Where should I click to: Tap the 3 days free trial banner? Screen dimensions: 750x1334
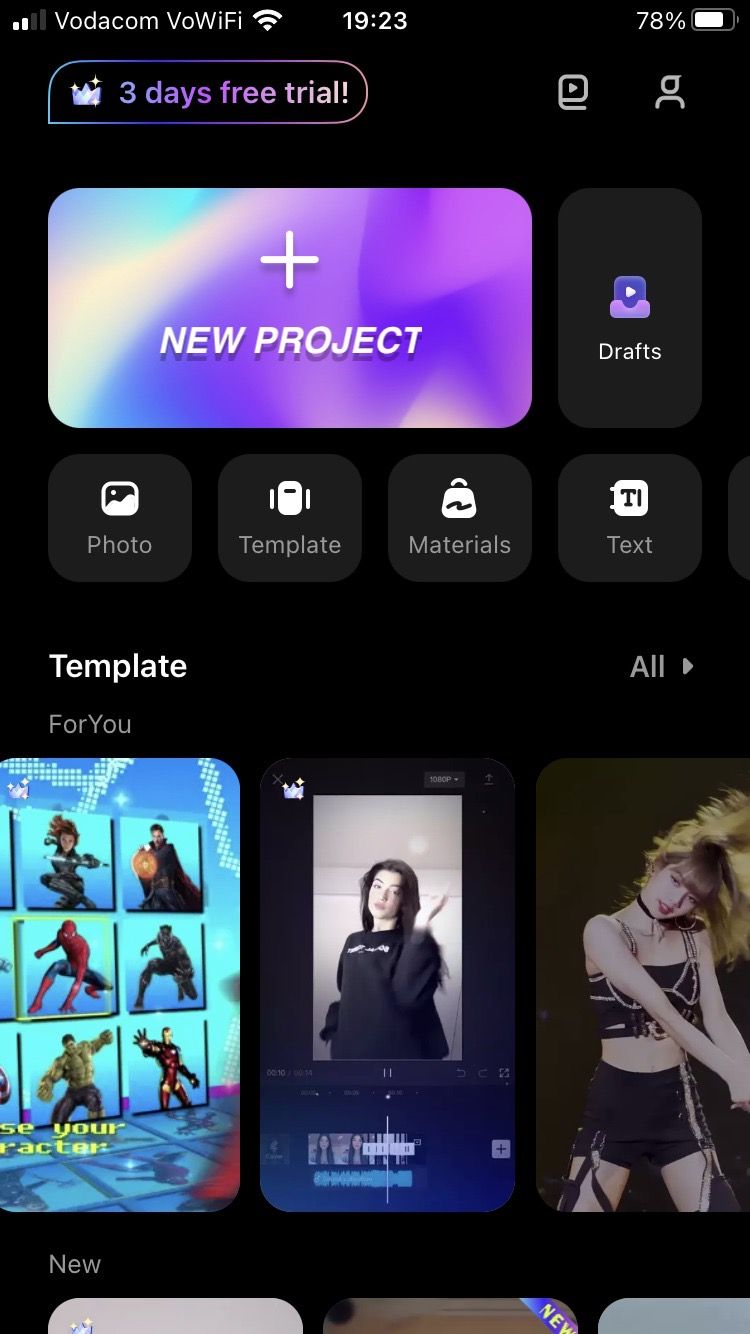pyautogui.click(x=208, y=93)
